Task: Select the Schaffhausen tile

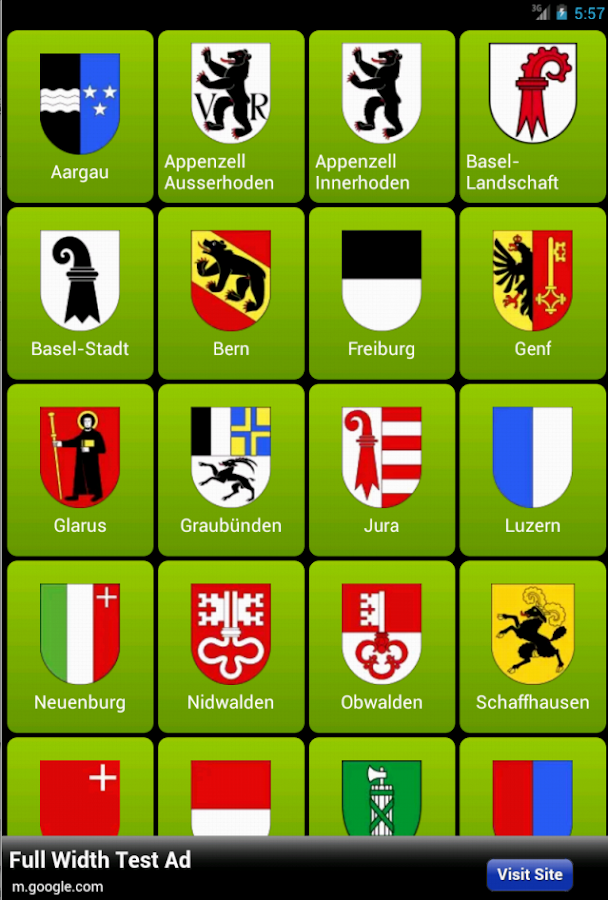Action: point(532,647)
